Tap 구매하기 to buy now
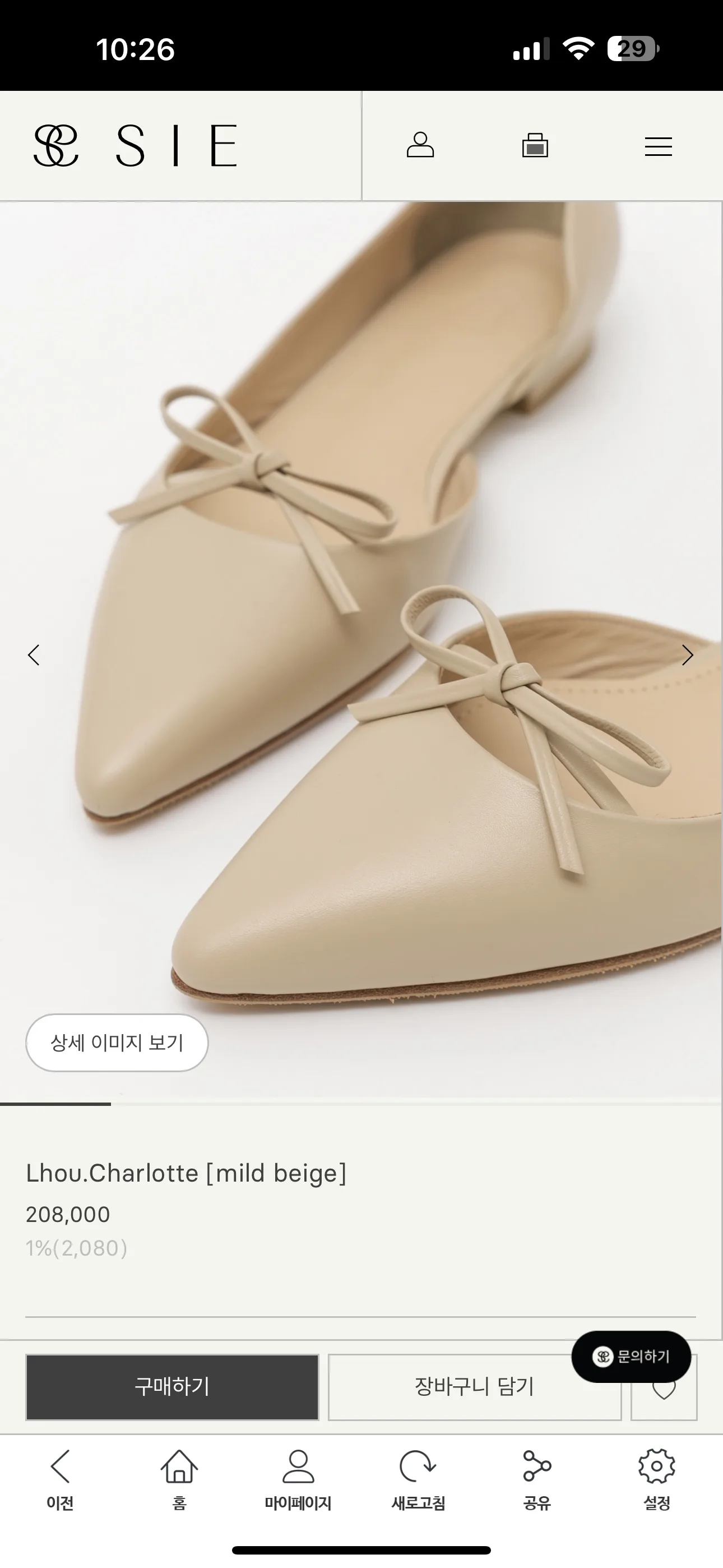The width and height of the screenshot is (723, 1568). tap(172, 1387)
